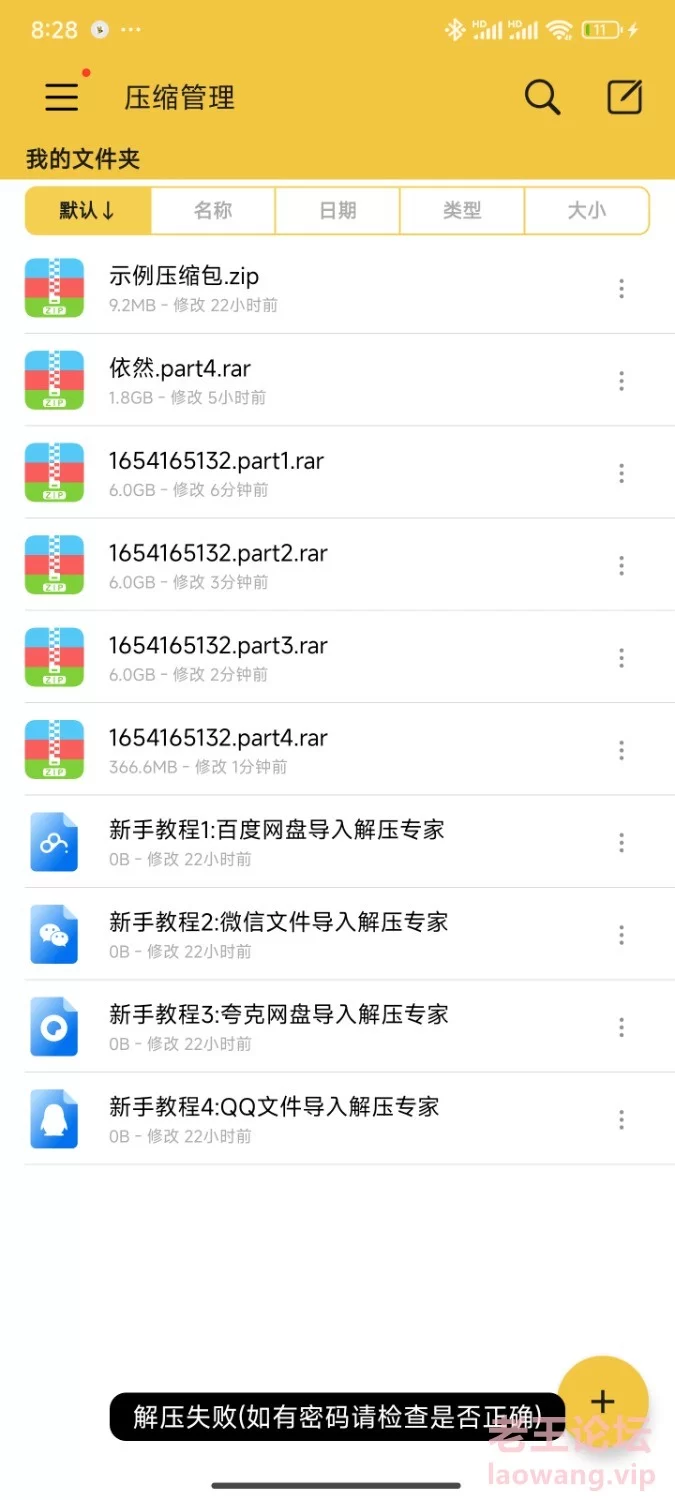Viewport: 675px width, 1500px height.
Task: Open the search magnifier icon
Action: (x=542, y=97)
